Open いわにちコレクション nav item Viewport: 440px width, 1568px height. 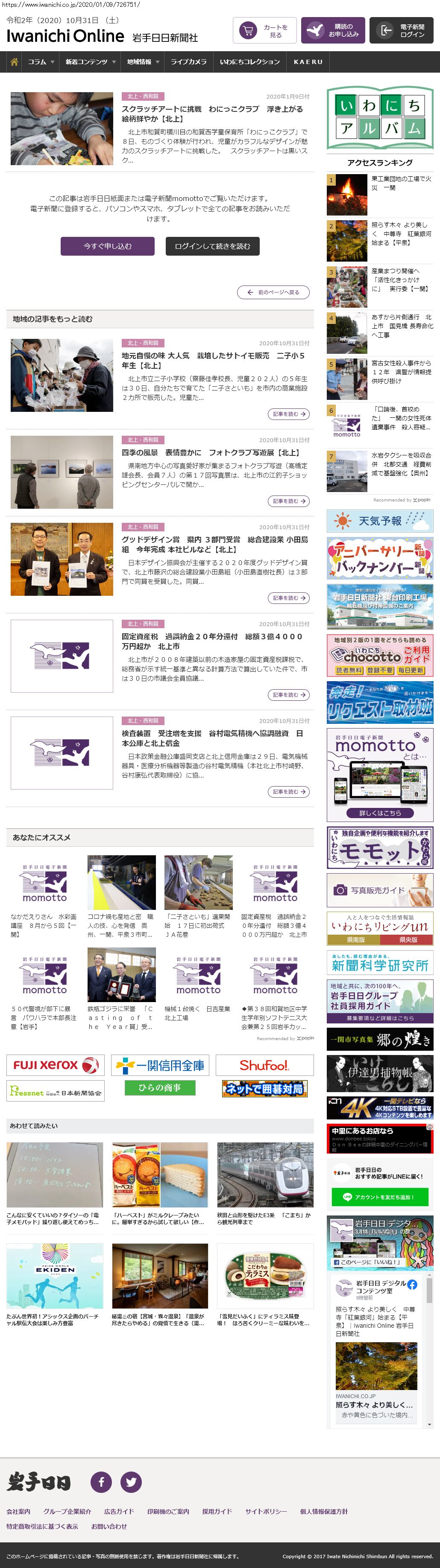click(250, 62)
